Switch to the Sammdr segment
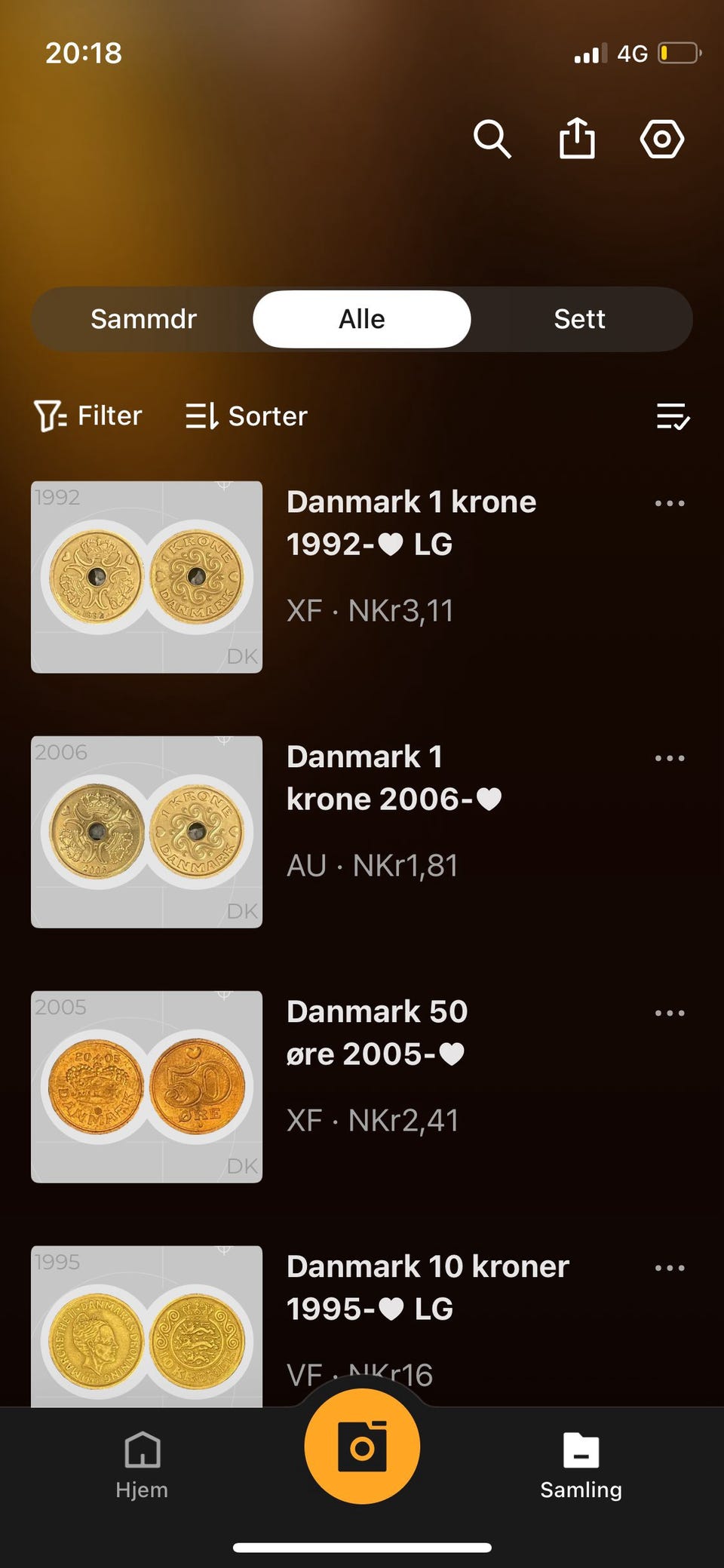The height and width of the screenshot is (1568, 724). (x=143, y=319)
